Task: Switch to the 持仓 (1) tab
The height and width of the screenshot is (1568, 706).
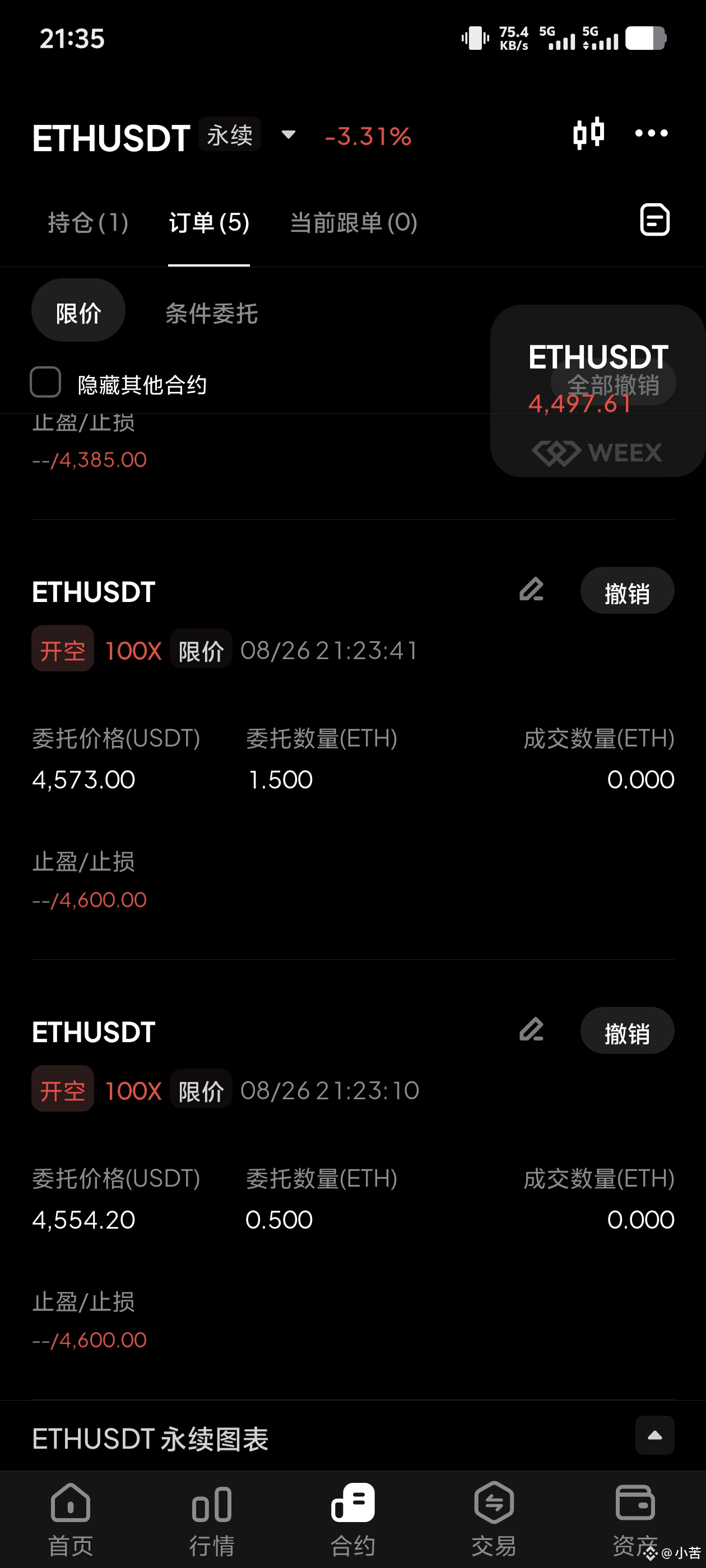Action: 88,223
